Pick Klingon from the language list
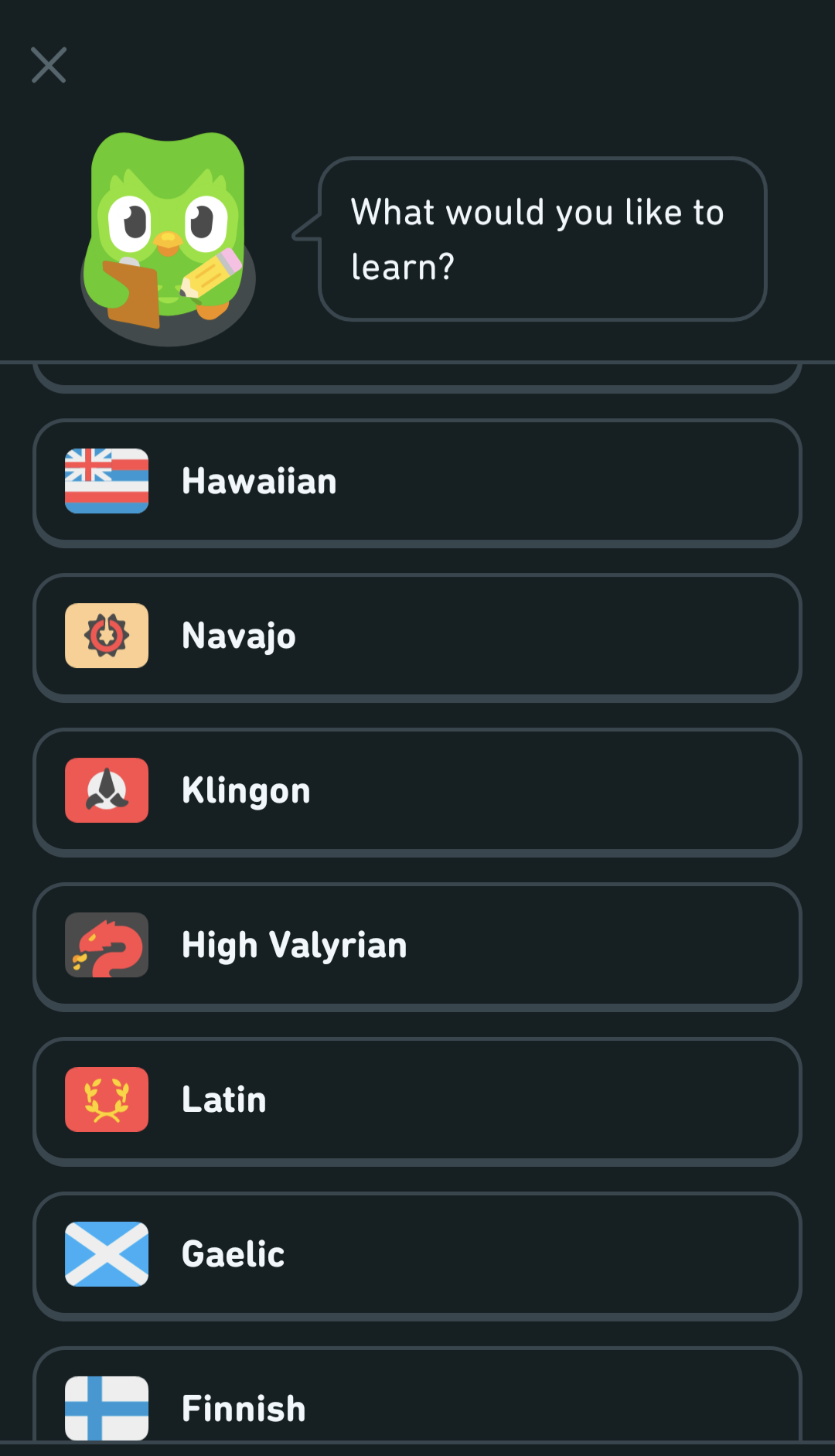 pyautogui.click(x=417, y=791)
